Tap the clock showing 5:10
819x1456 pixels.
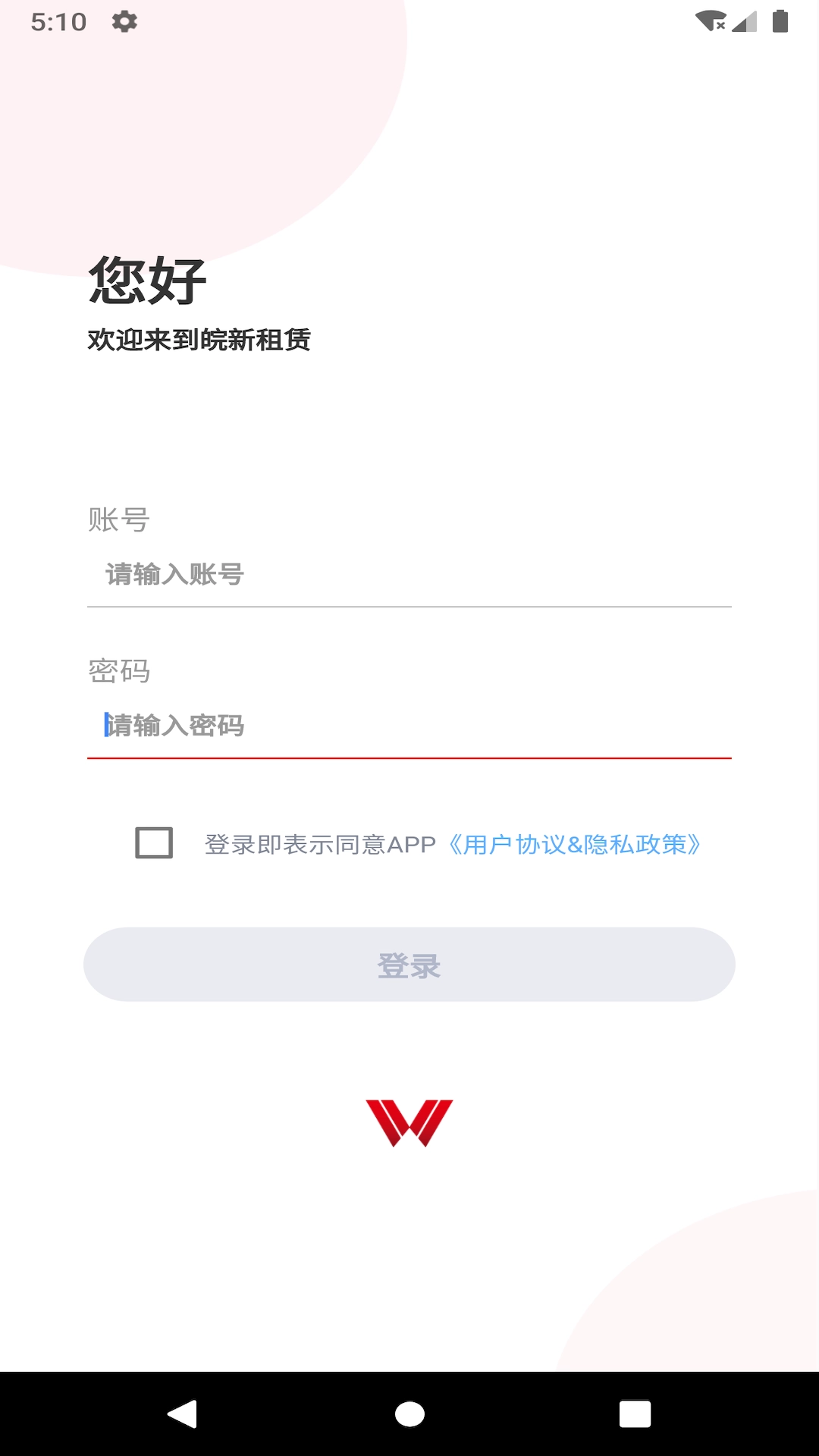click(58, 21)
